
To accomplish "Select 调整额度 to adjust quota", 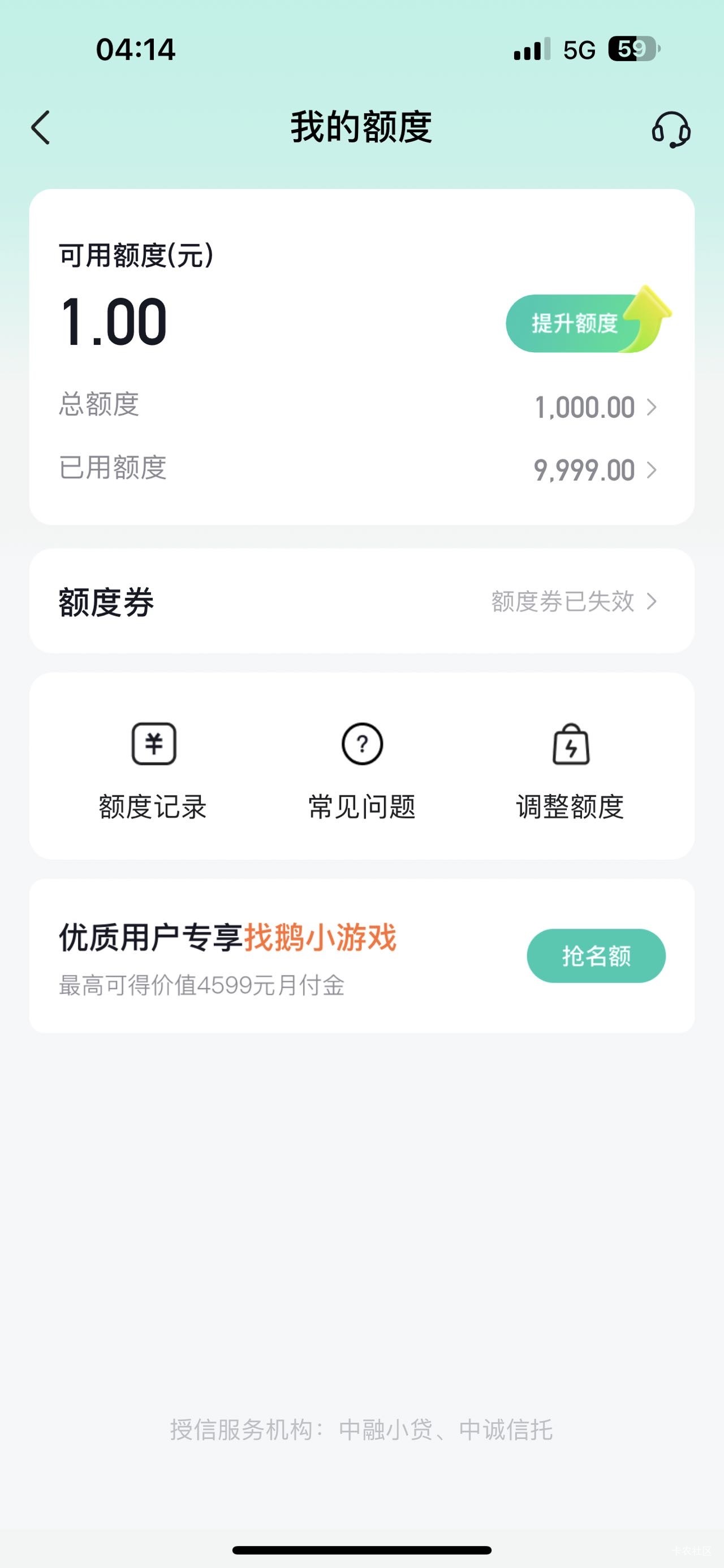I will pos(570,768).
